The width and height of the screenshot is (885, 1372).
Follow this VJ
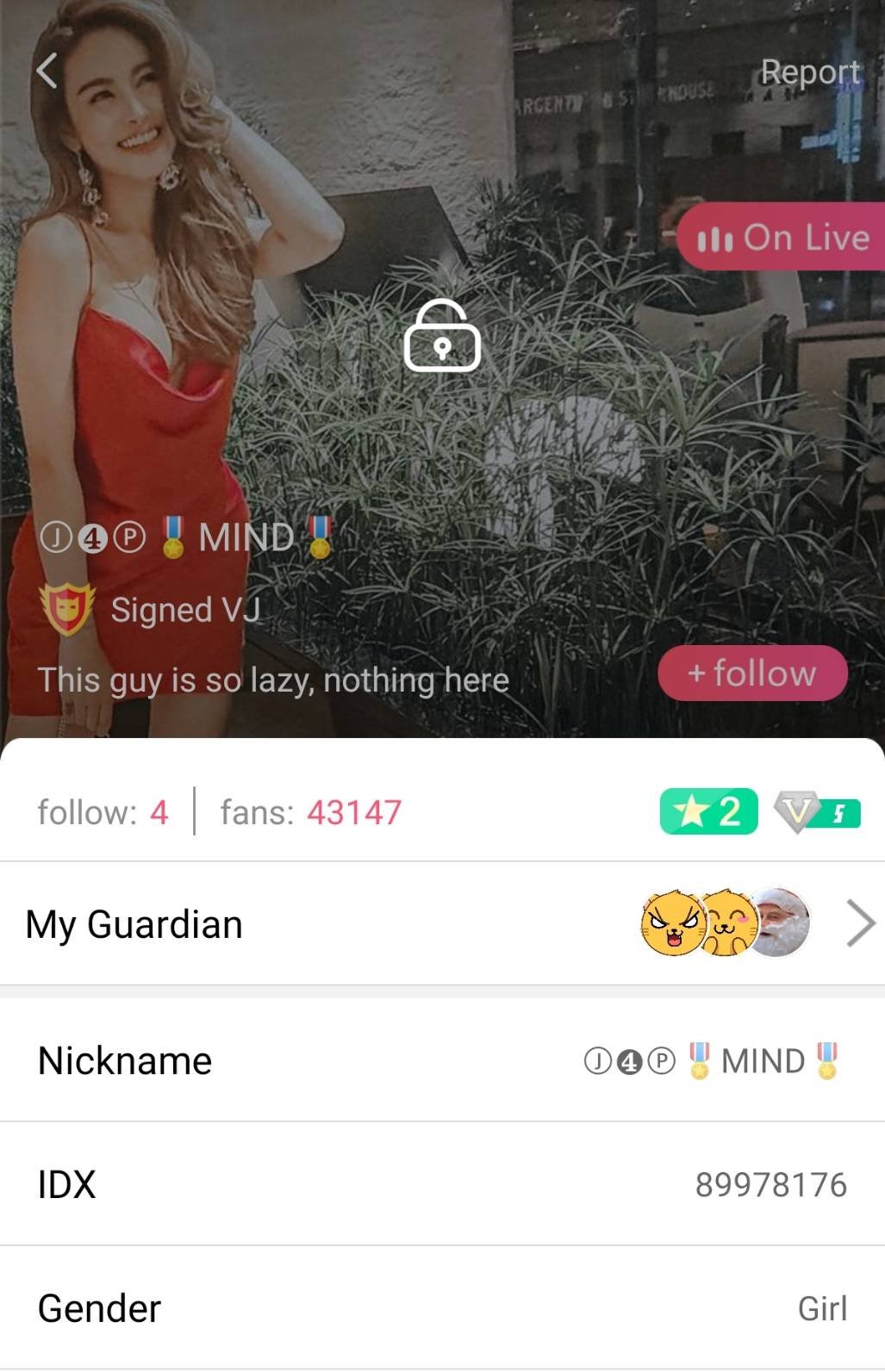point(752,673)
